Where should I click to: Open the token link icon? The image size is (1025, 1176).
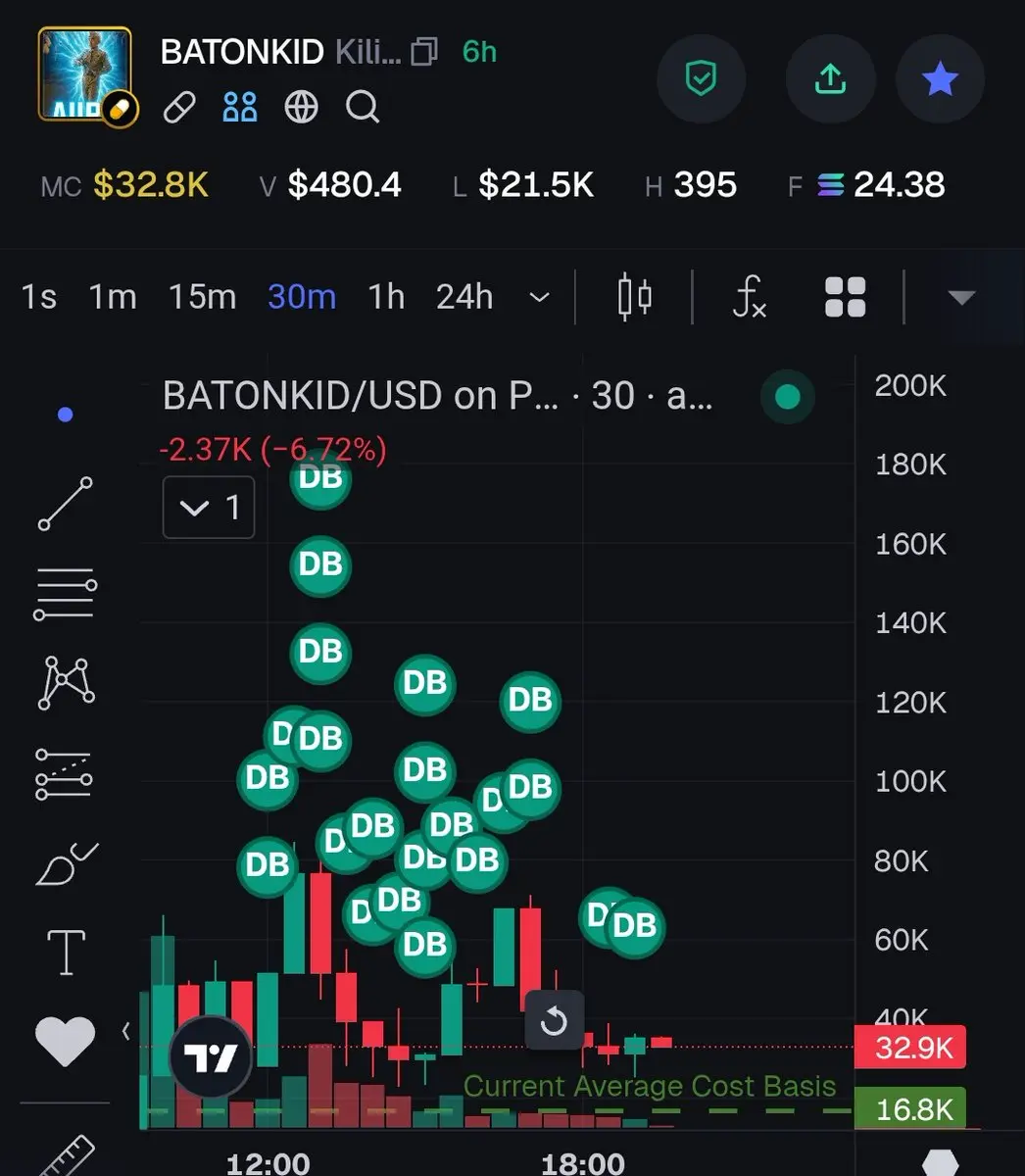click(179, 107)
